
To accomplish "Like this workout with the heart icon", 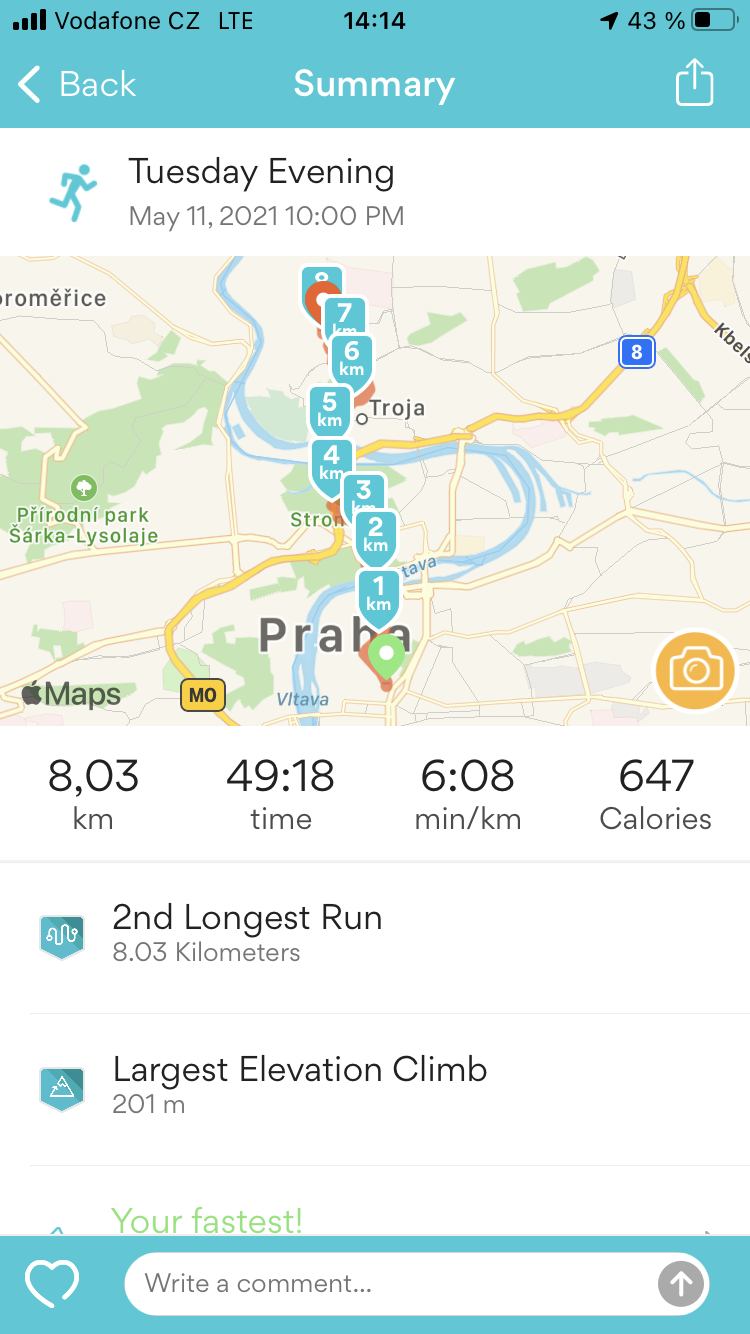I will [x=52, y=1284].
